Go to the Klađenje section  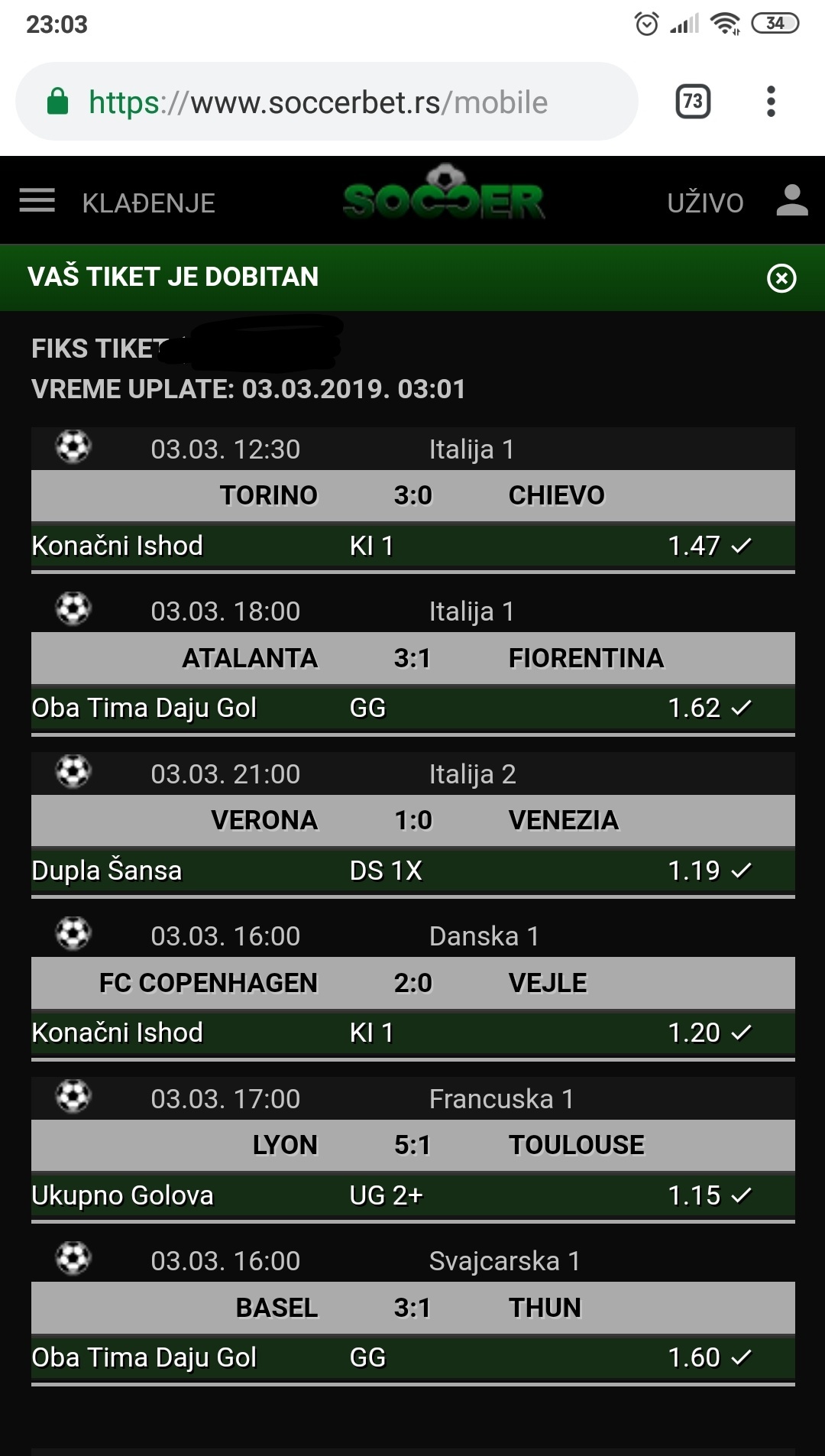[148, 203]
